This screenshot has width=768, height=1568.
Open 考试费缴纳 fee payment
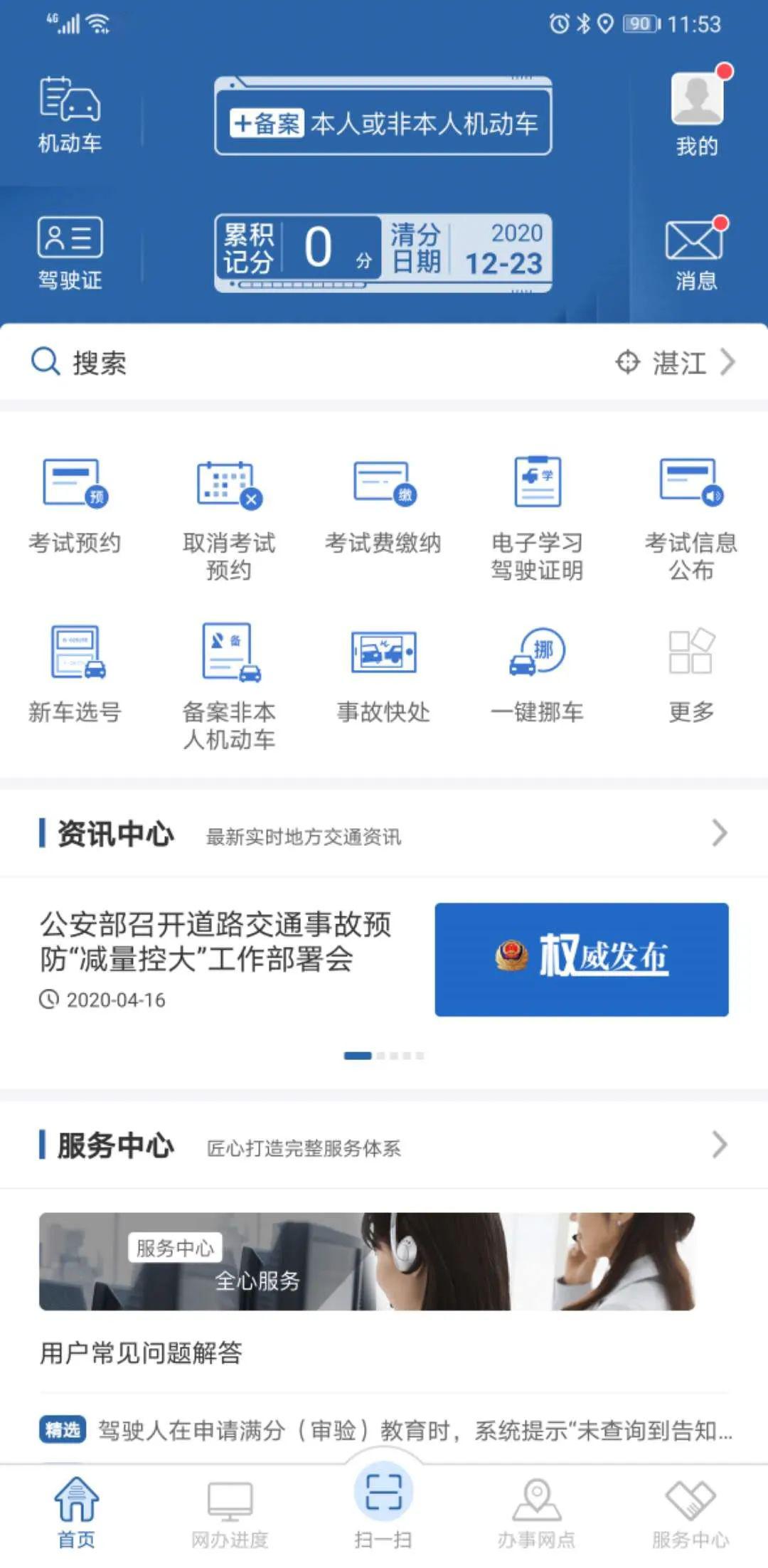[383, 505]
